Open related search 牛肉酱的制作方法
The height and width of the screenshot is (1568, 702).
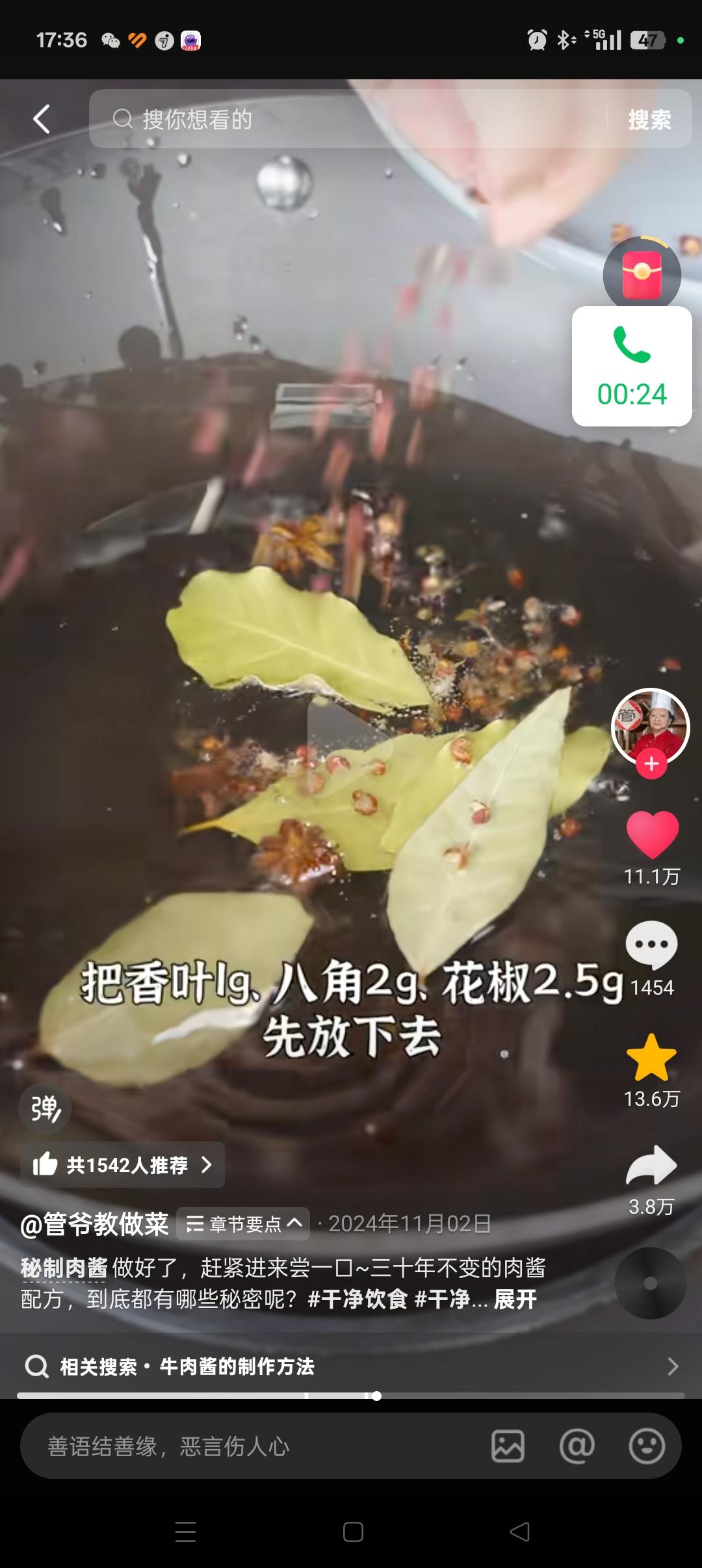351,1366
